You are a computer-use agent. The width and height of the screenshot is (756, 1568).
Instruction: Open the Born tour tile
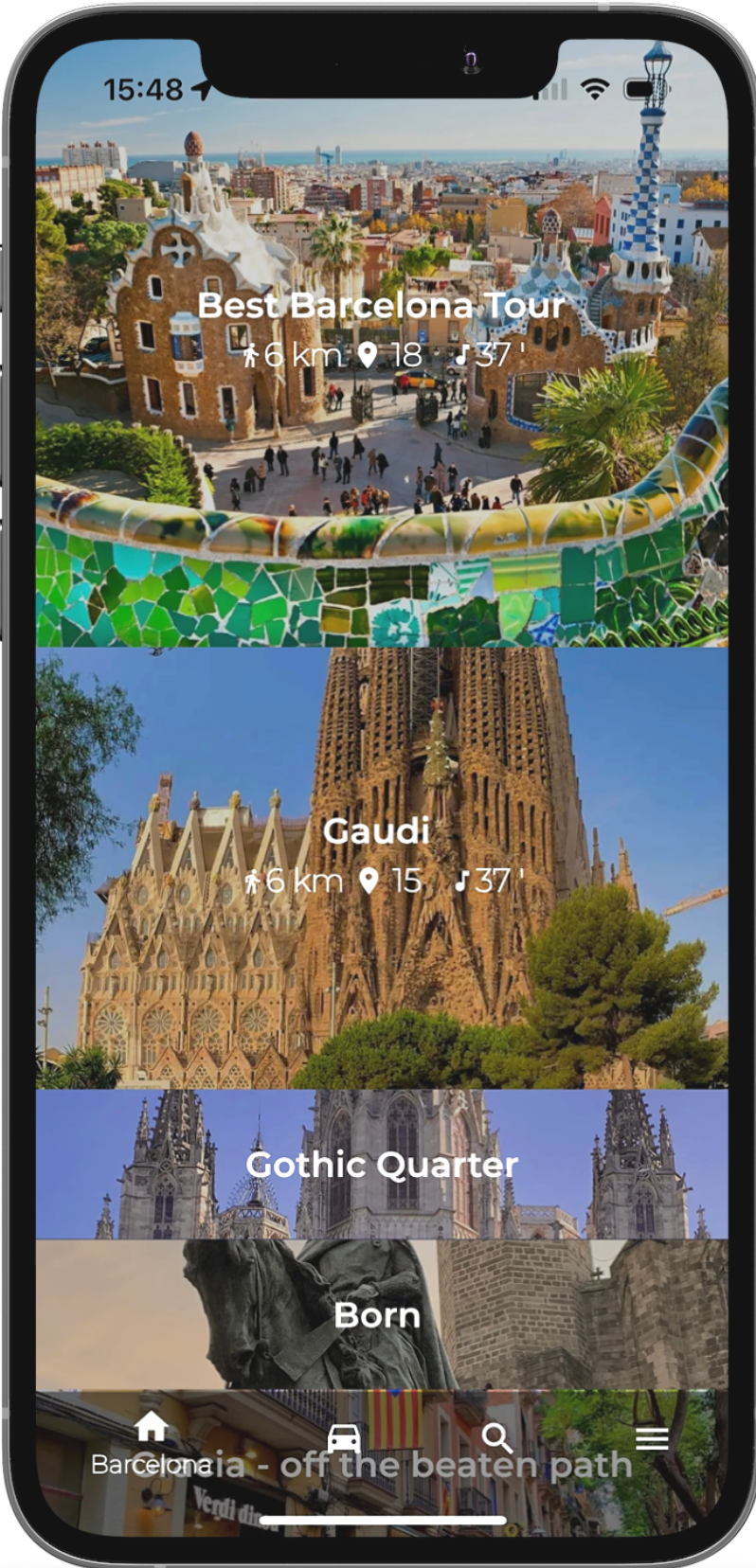click(x=382, y=1314)
